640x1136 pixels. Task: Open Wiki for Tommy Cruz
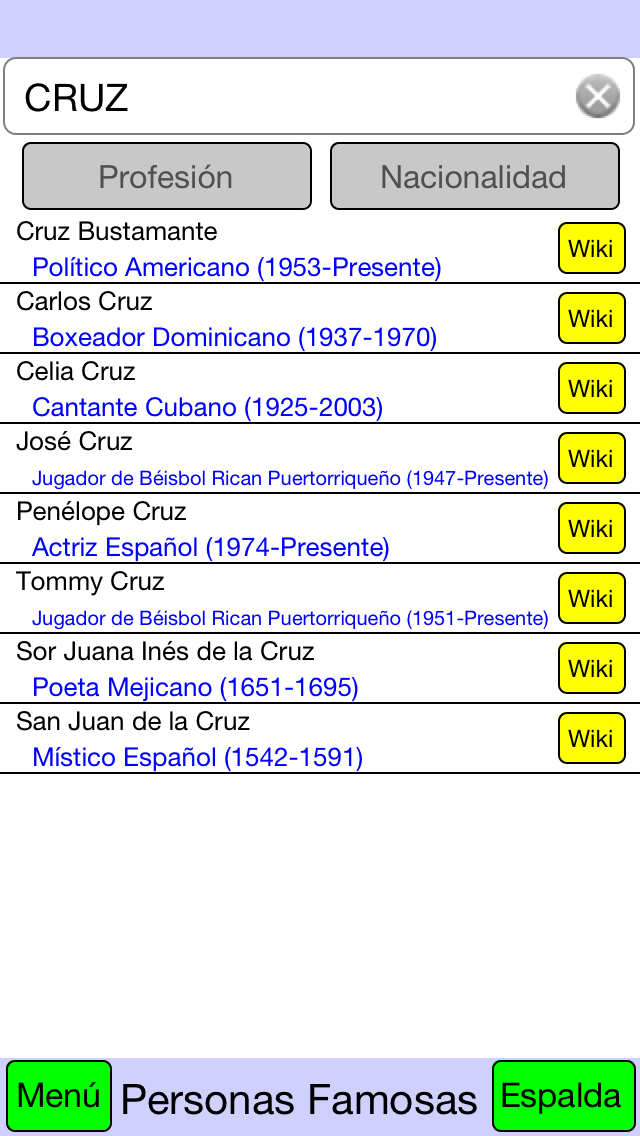point(591,598)
